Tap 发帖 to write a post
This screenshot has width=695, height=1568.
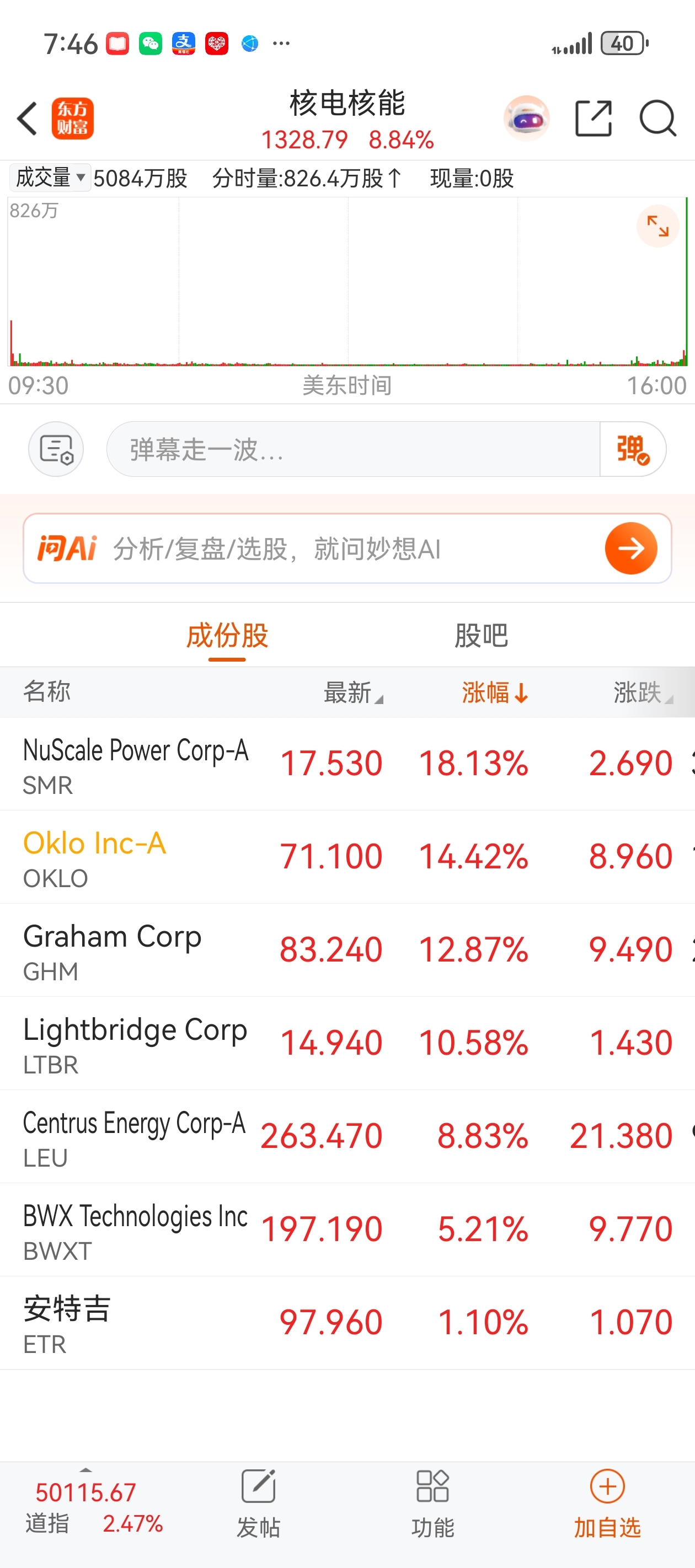pyautogui.click(x=258, y=1503)
